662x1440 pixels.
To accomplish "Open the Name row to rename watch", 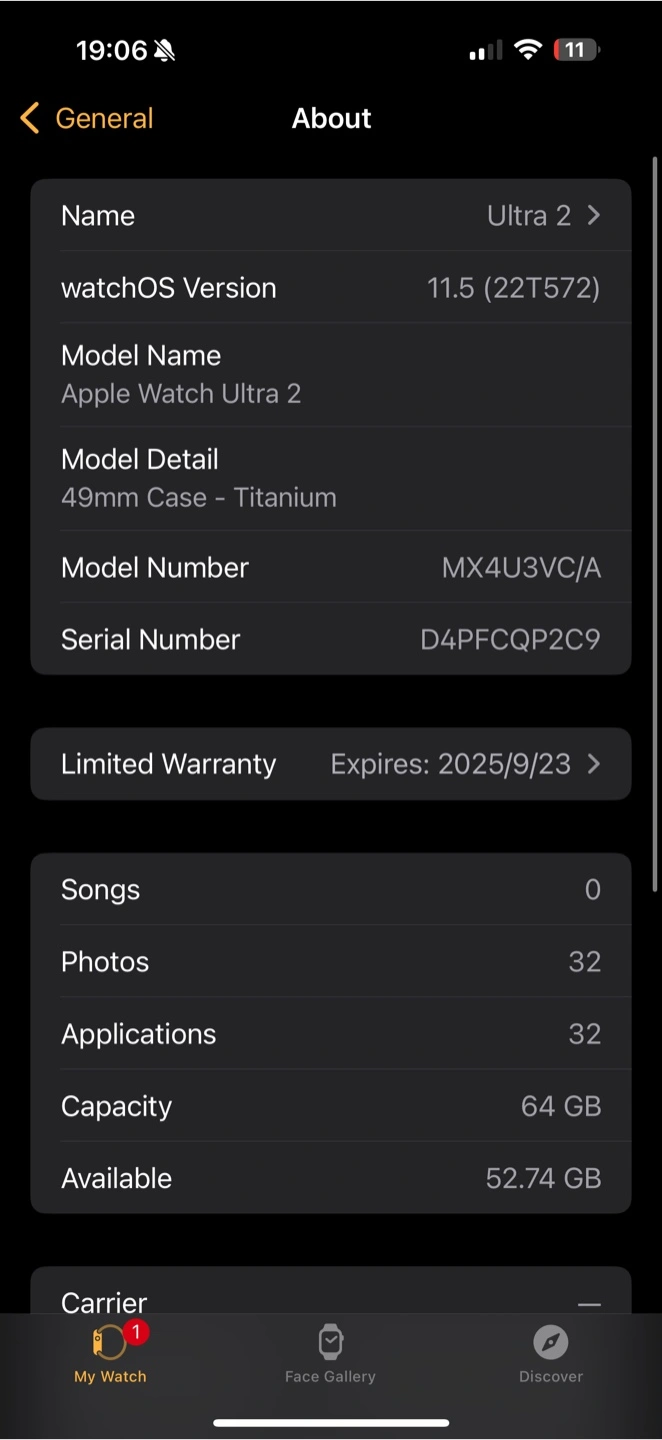I will pos(331,216).
